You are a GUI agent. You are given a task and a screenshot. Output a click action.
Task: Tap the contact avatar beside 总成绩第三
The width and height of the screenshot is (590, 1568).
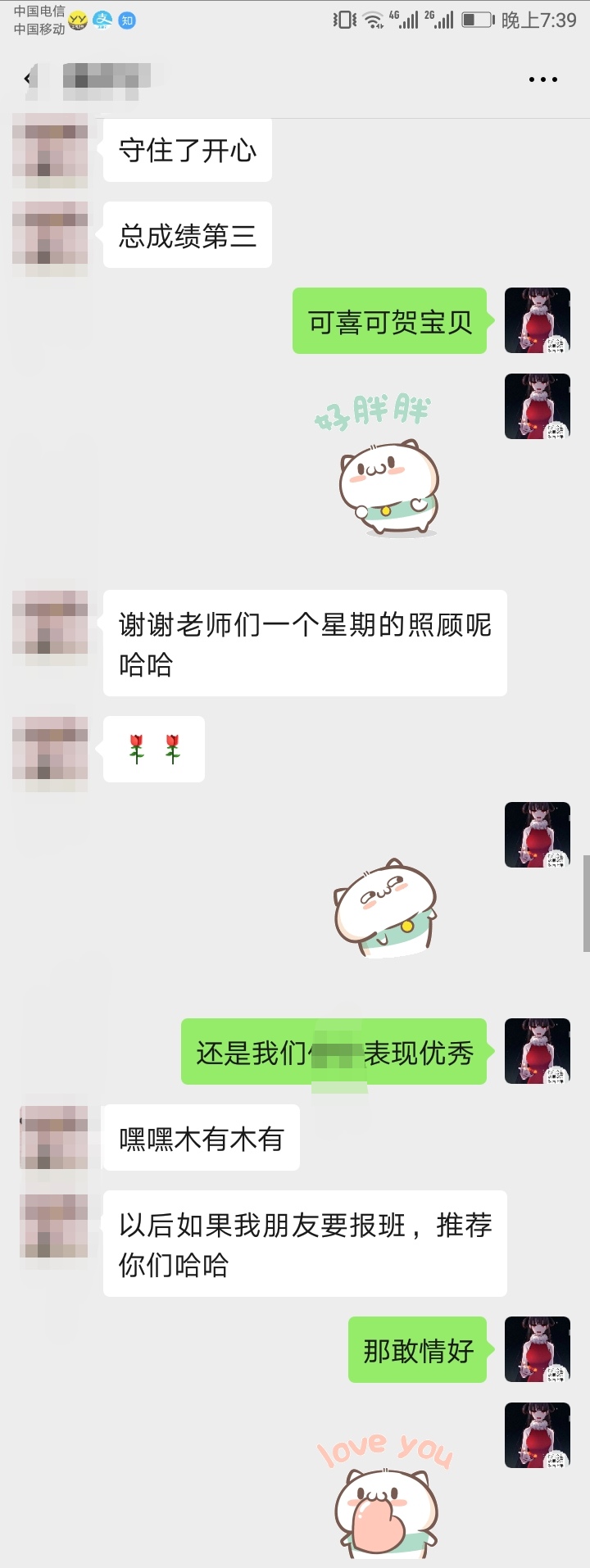[x=50, y=238]
